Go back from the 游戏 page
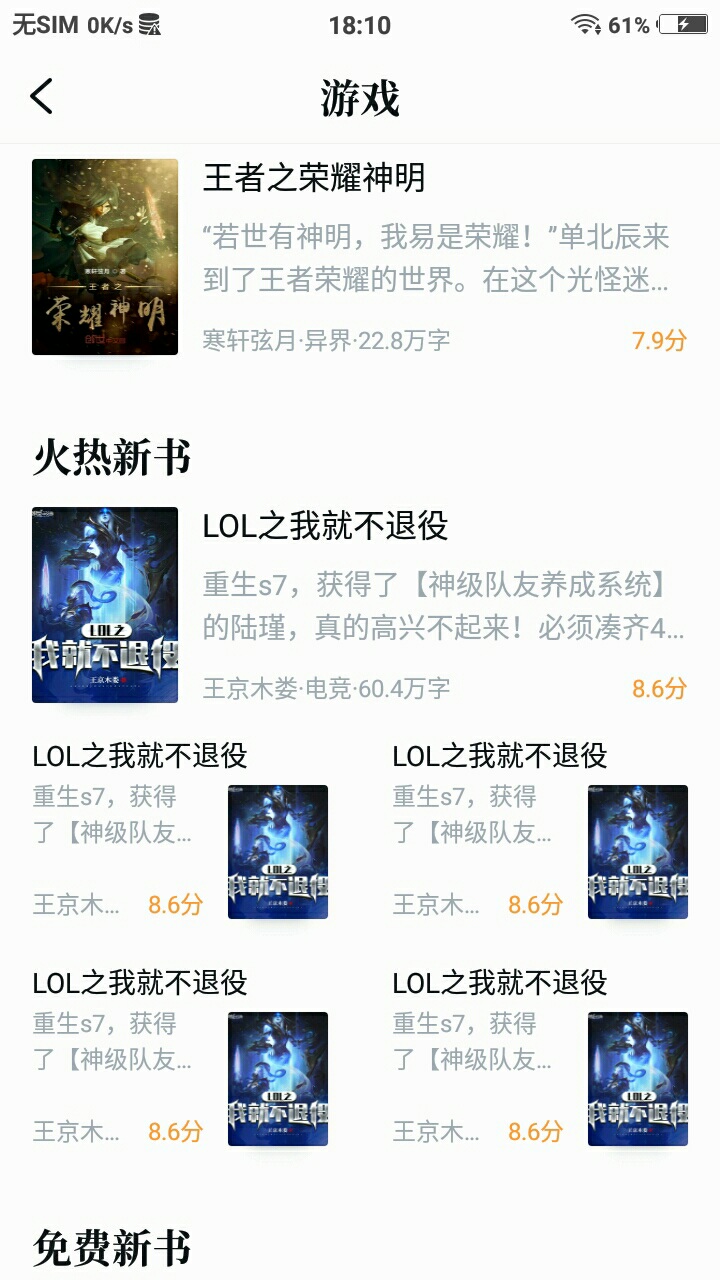 click(x=42, y=97)
